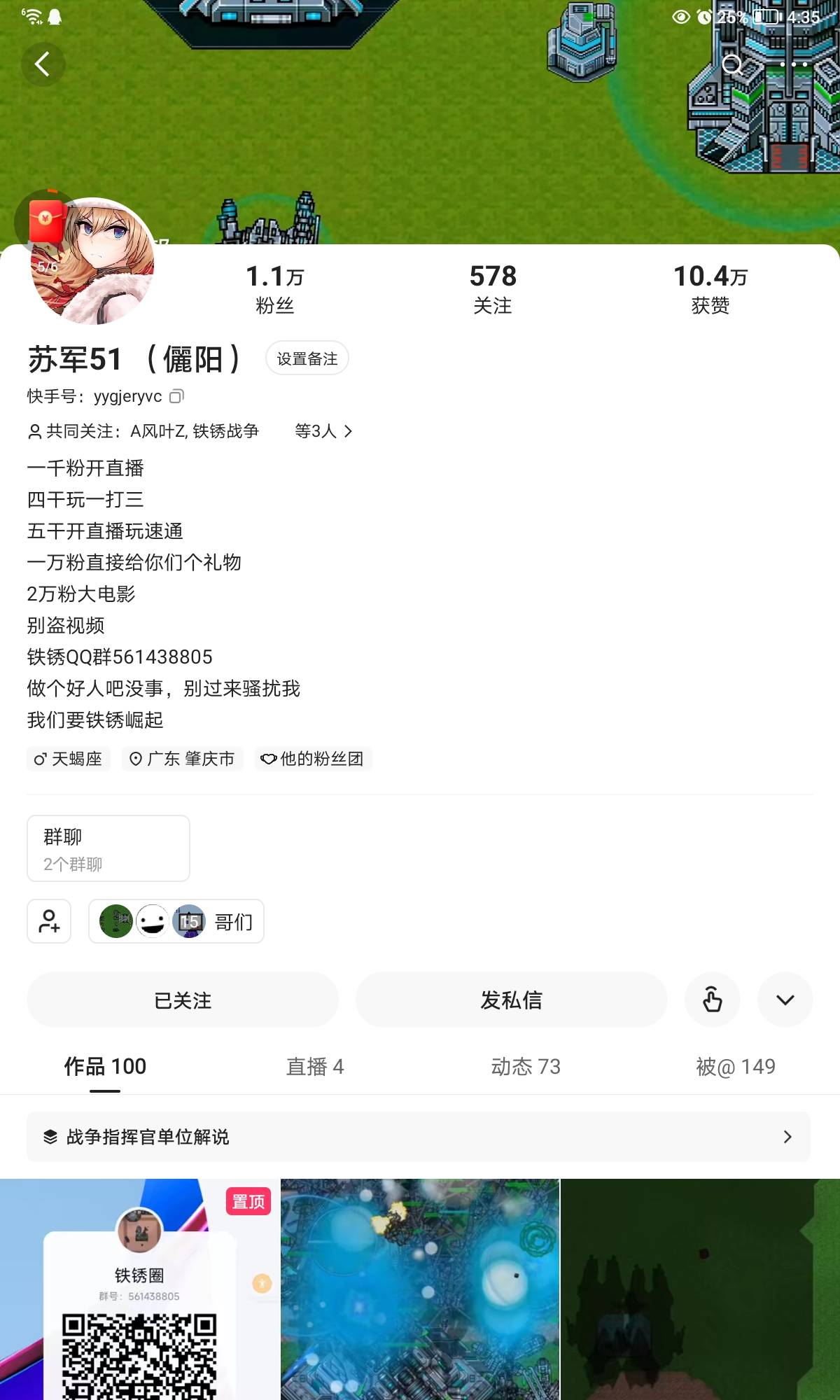Image resolution: width=840 pixels, height=1400 pixels.
Task: Open the pinned 铁锈圈 video
Action: [x=139, y=1289]
